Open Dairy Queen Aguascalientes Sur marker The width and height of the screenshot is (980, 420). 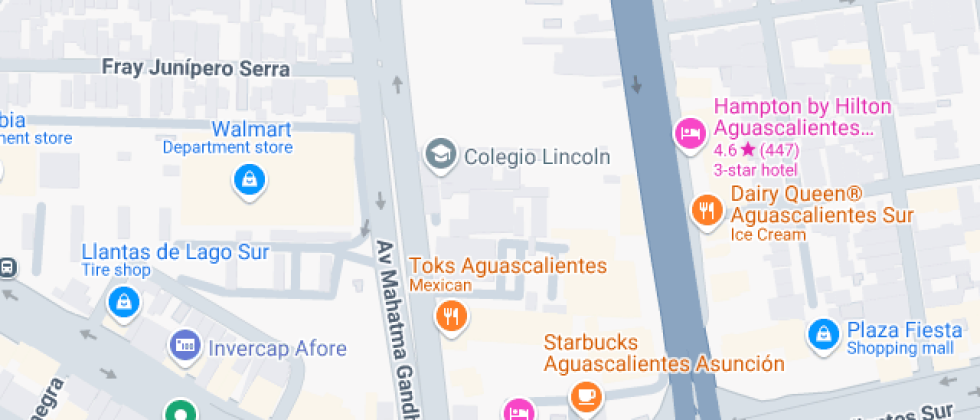(x=708, y=210)
